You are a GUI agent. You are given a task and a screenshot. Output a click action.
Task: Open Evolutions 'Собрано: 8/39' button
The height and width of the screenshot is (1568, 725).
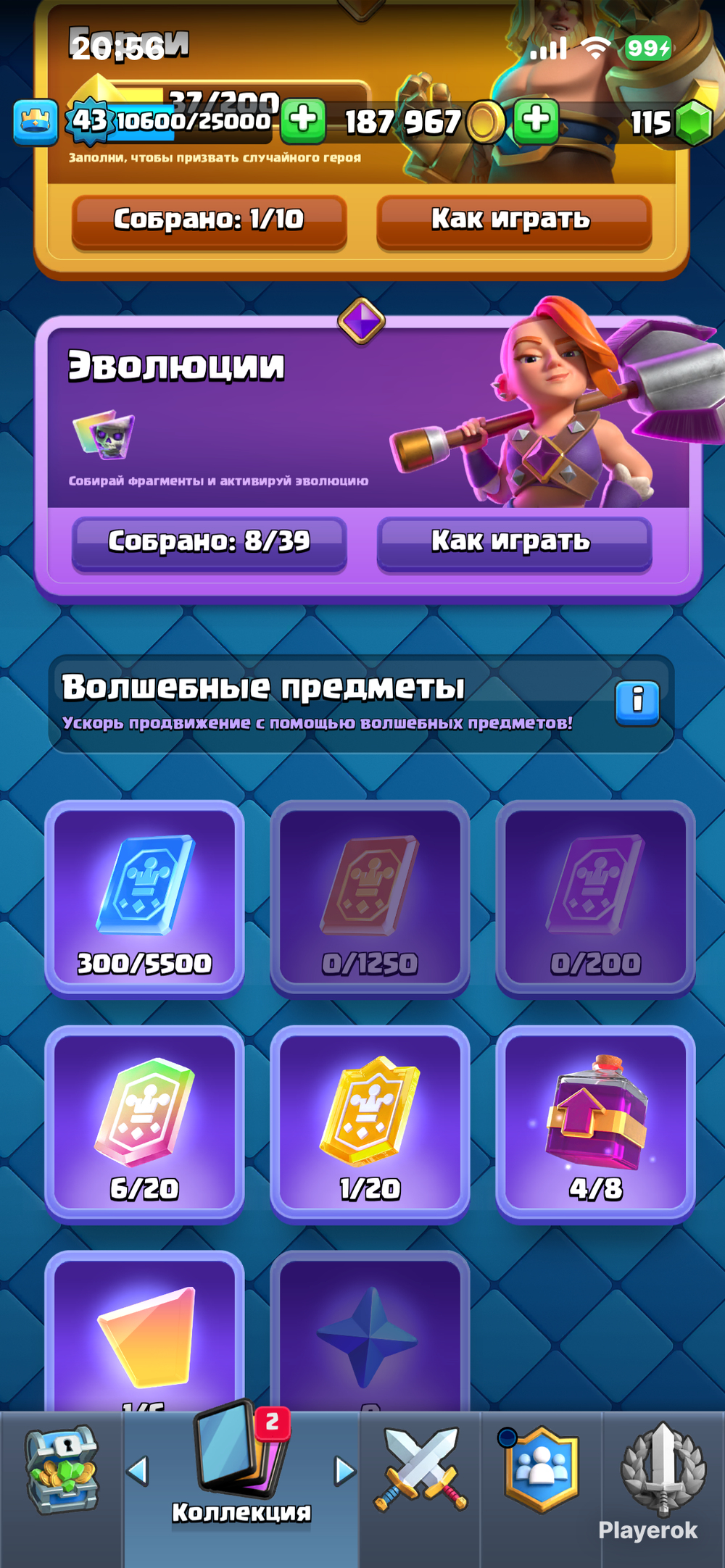tap(209, 542)
